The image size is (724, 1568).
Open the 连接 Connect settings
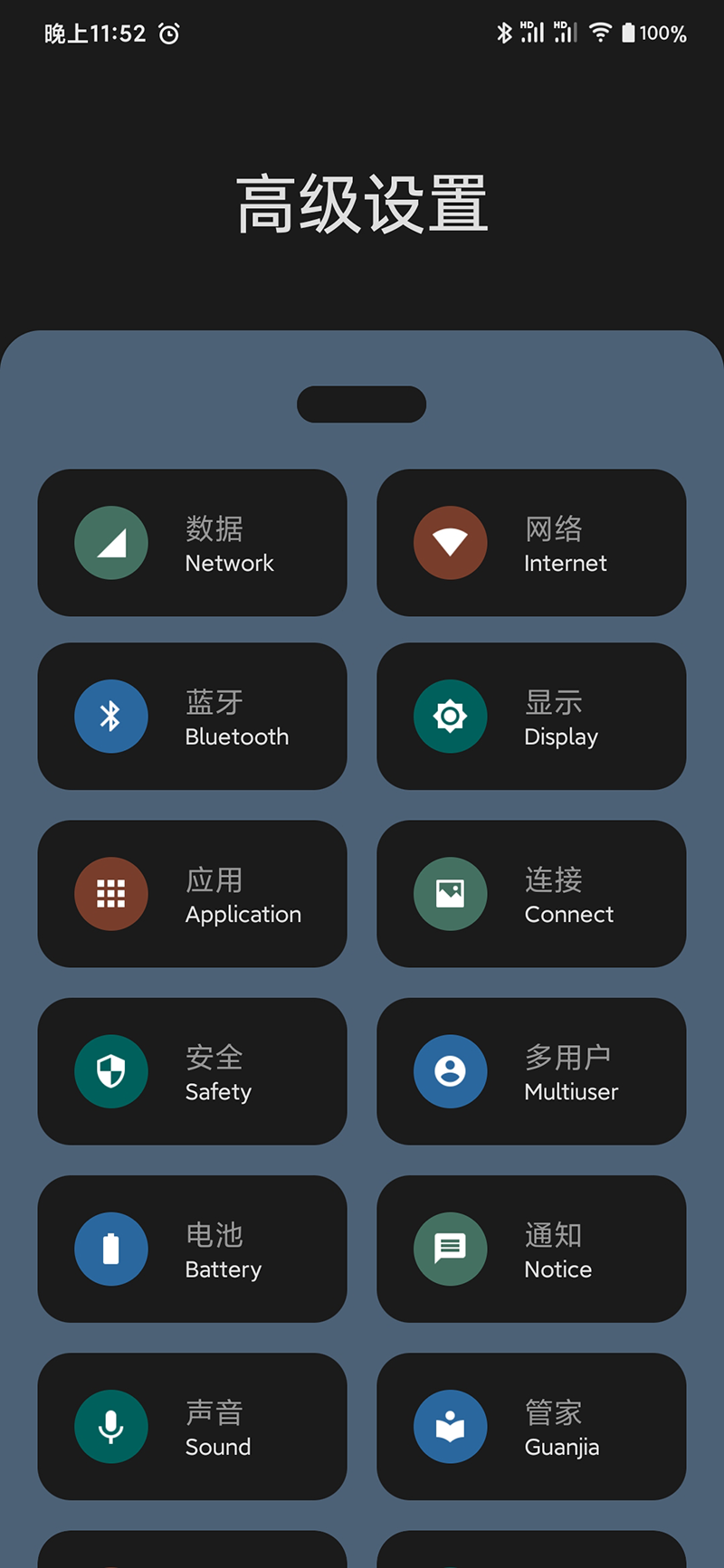(531, 894)
